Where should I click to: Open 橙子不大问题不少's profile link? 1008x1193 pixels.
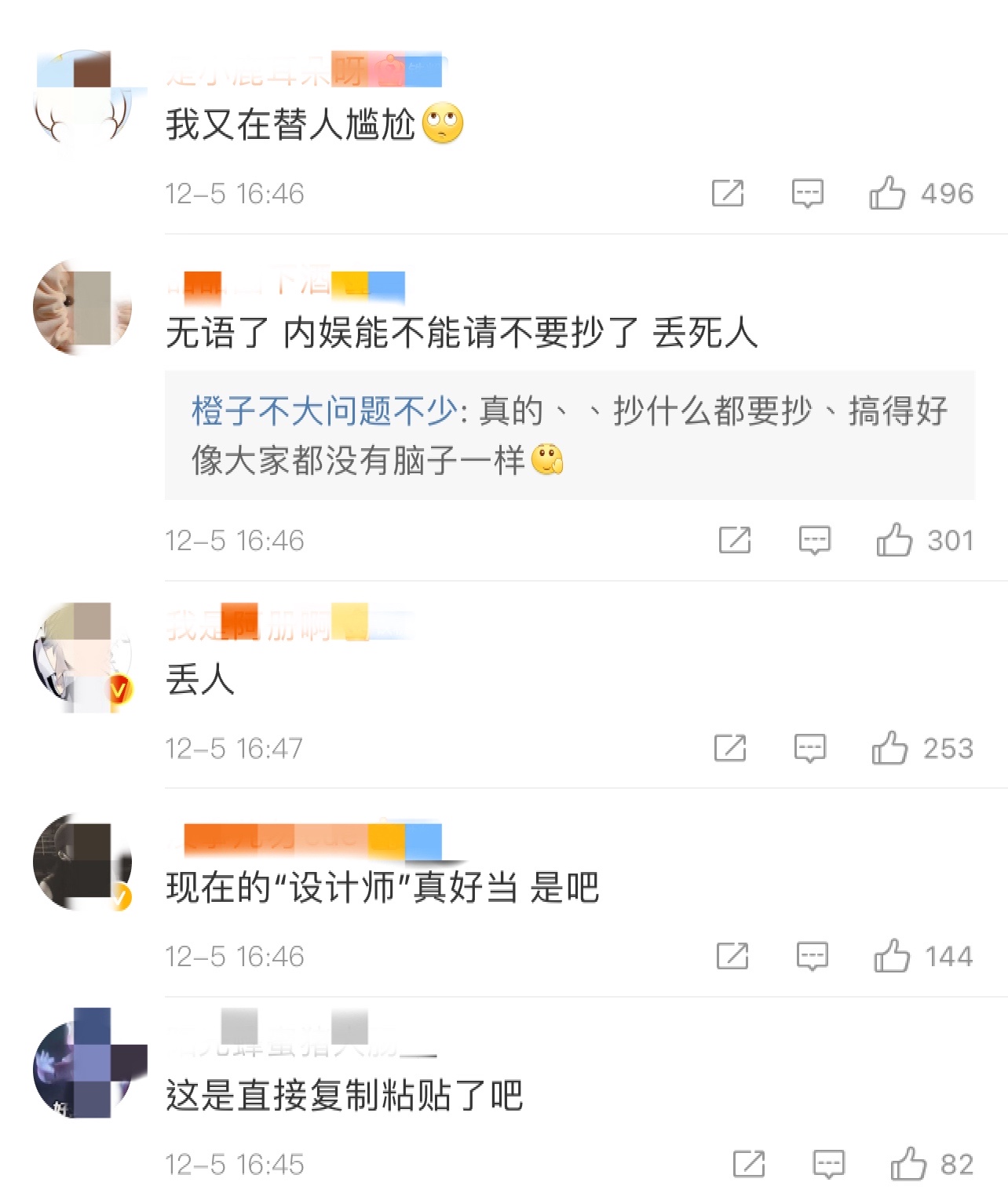[324, 411]
